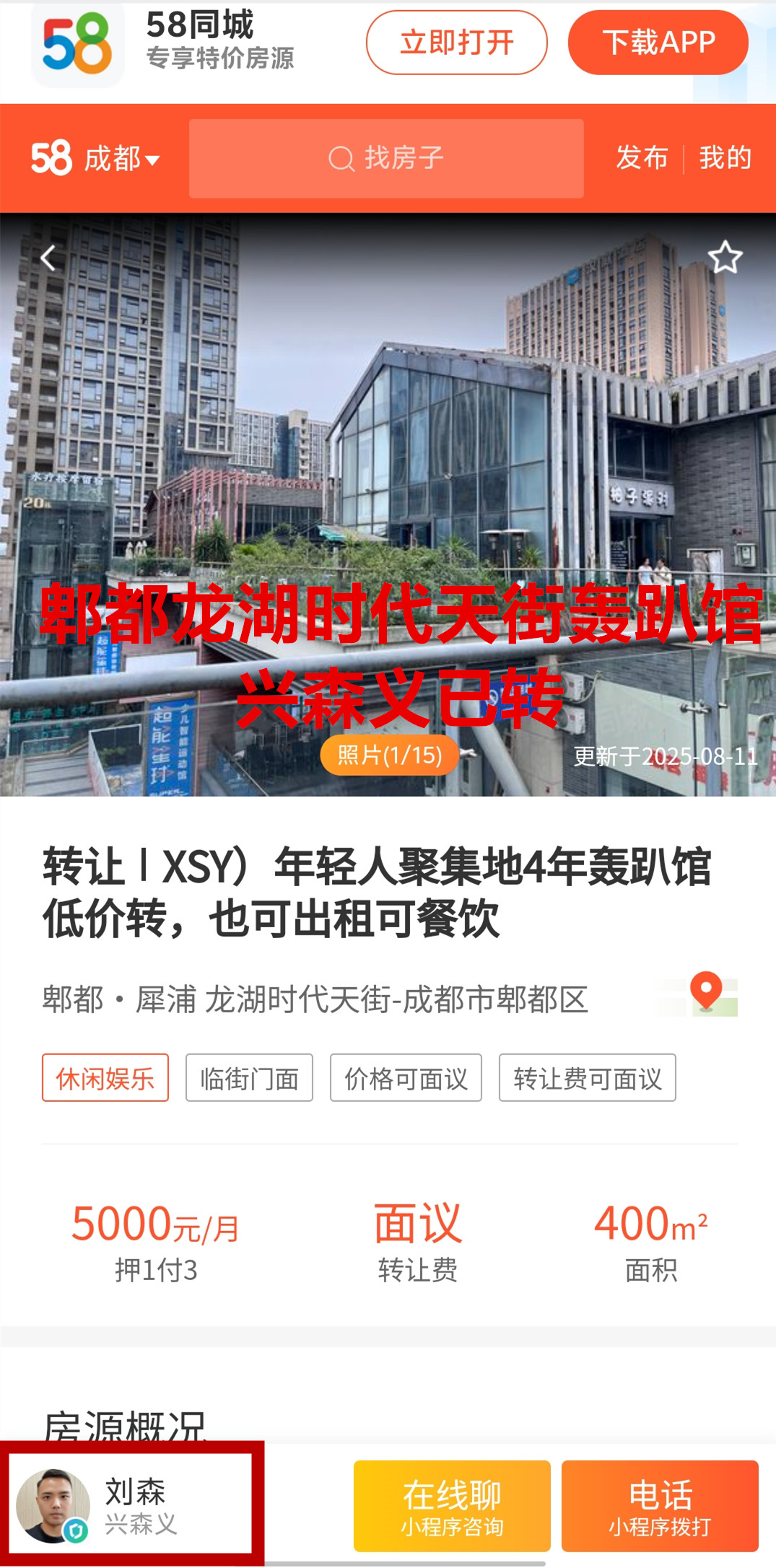Open the 我的 account page
Screen dimensions: 776x1568
(x=725, y=157)
